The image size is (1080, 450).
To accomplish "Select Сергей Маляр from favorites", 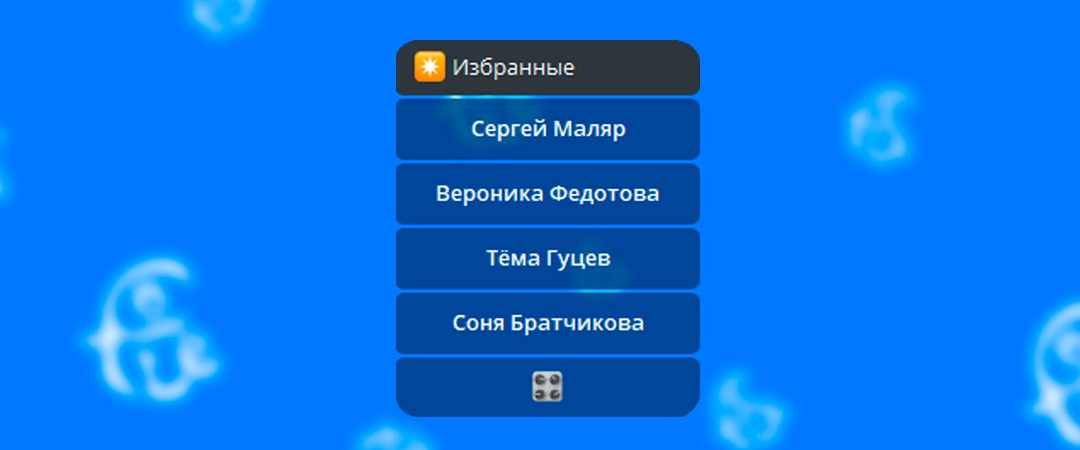I will tap(548, 130).
